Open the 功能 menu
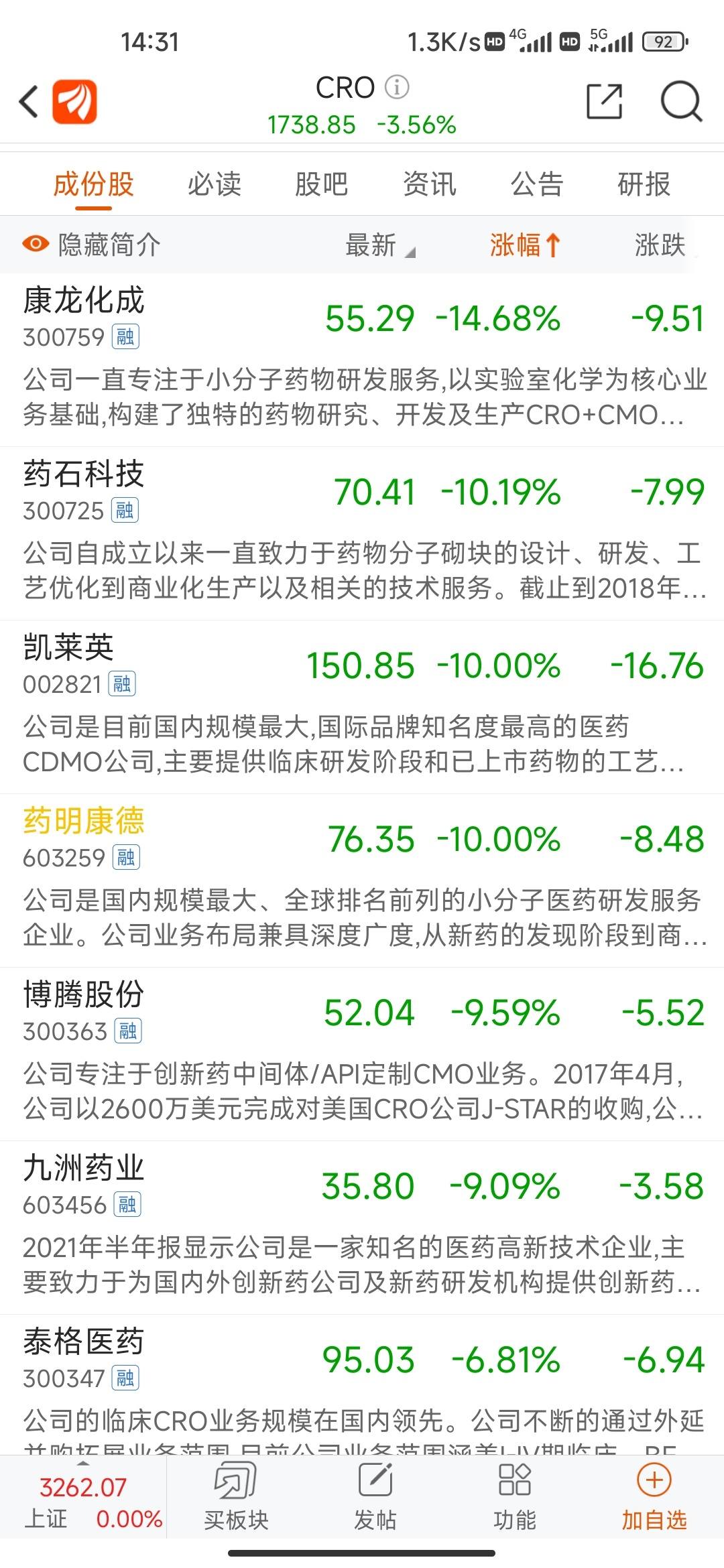 [x=515, y=1496]
